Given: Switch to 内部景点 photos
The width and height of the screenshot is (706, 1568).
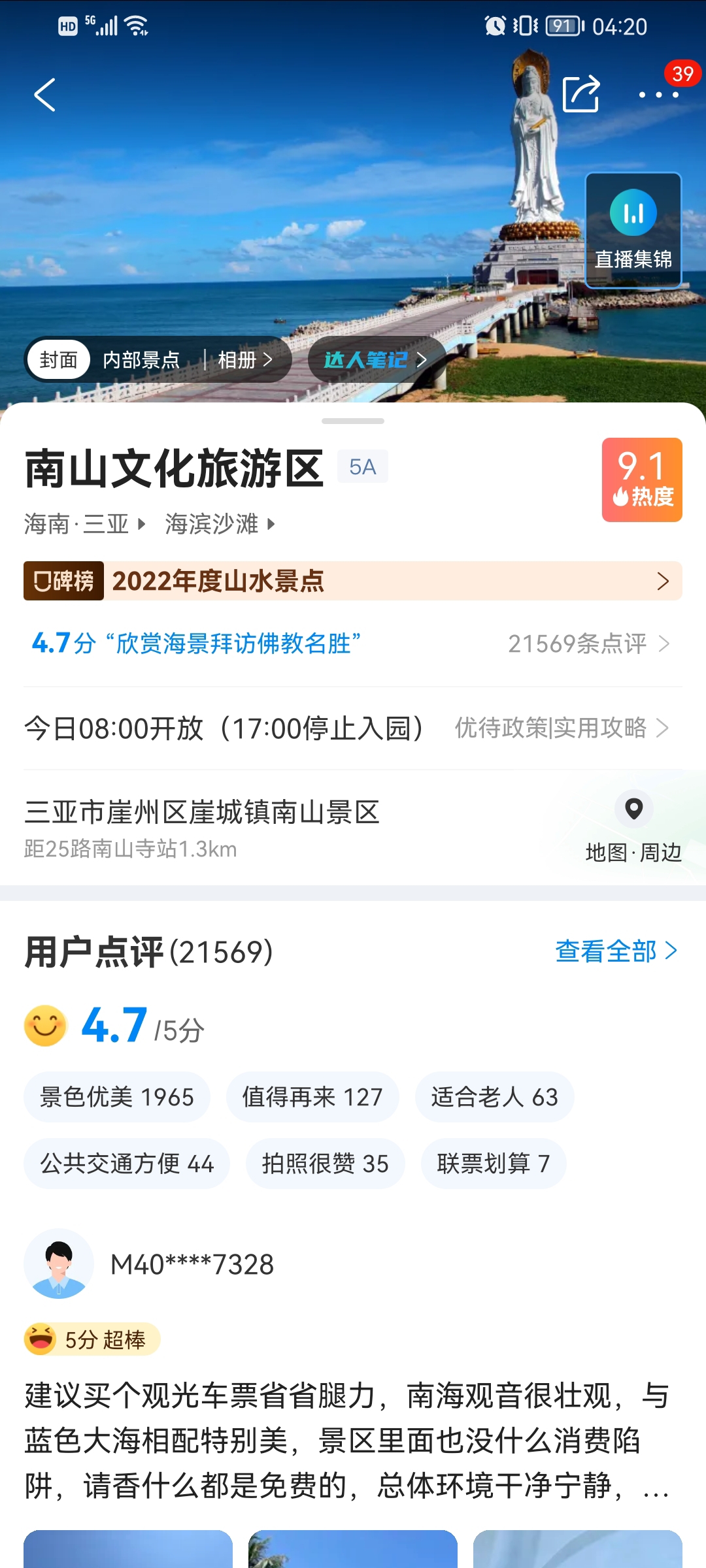Looking at the screenshot, I should pyautogui.click(x=141, y=359).
